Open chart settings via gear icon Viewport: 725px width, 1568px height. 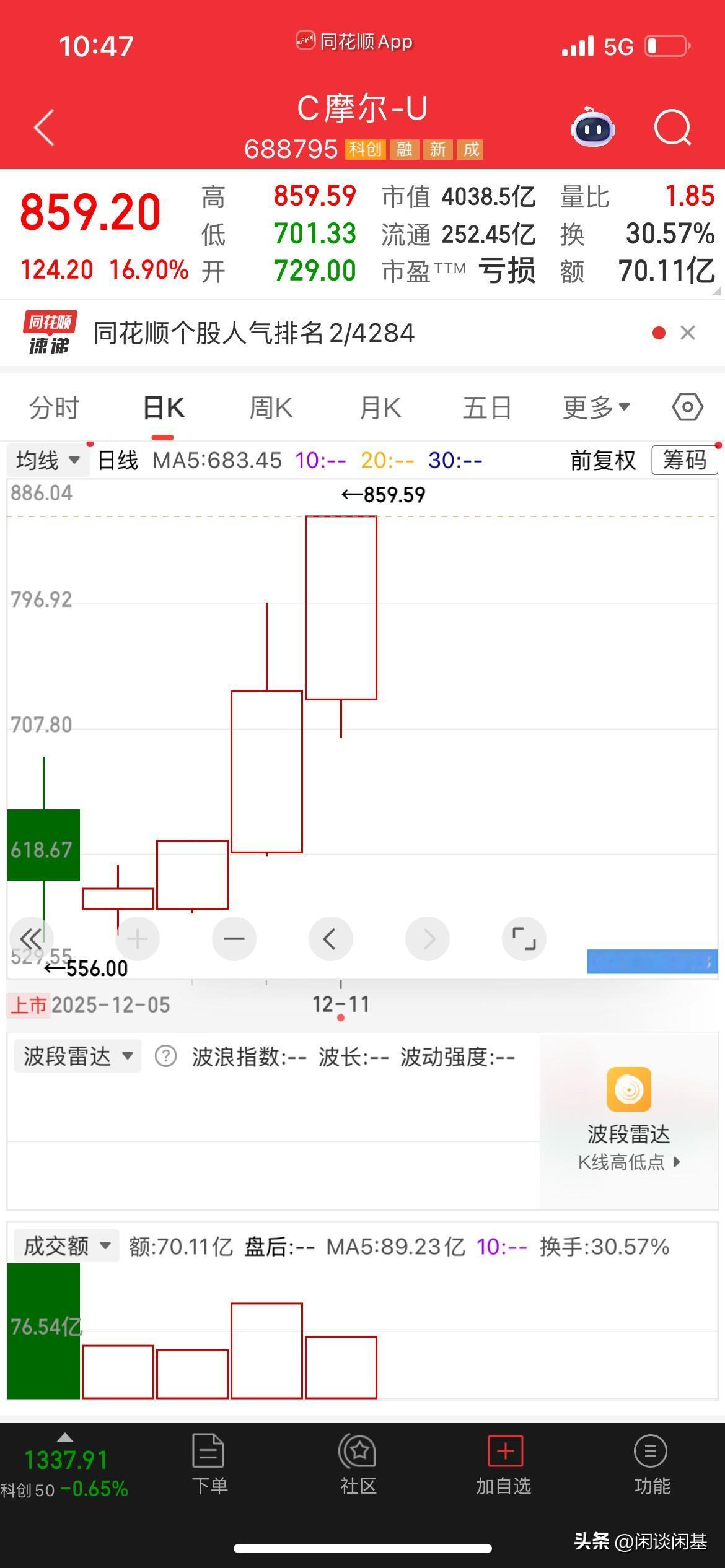[x=683, y=407]
